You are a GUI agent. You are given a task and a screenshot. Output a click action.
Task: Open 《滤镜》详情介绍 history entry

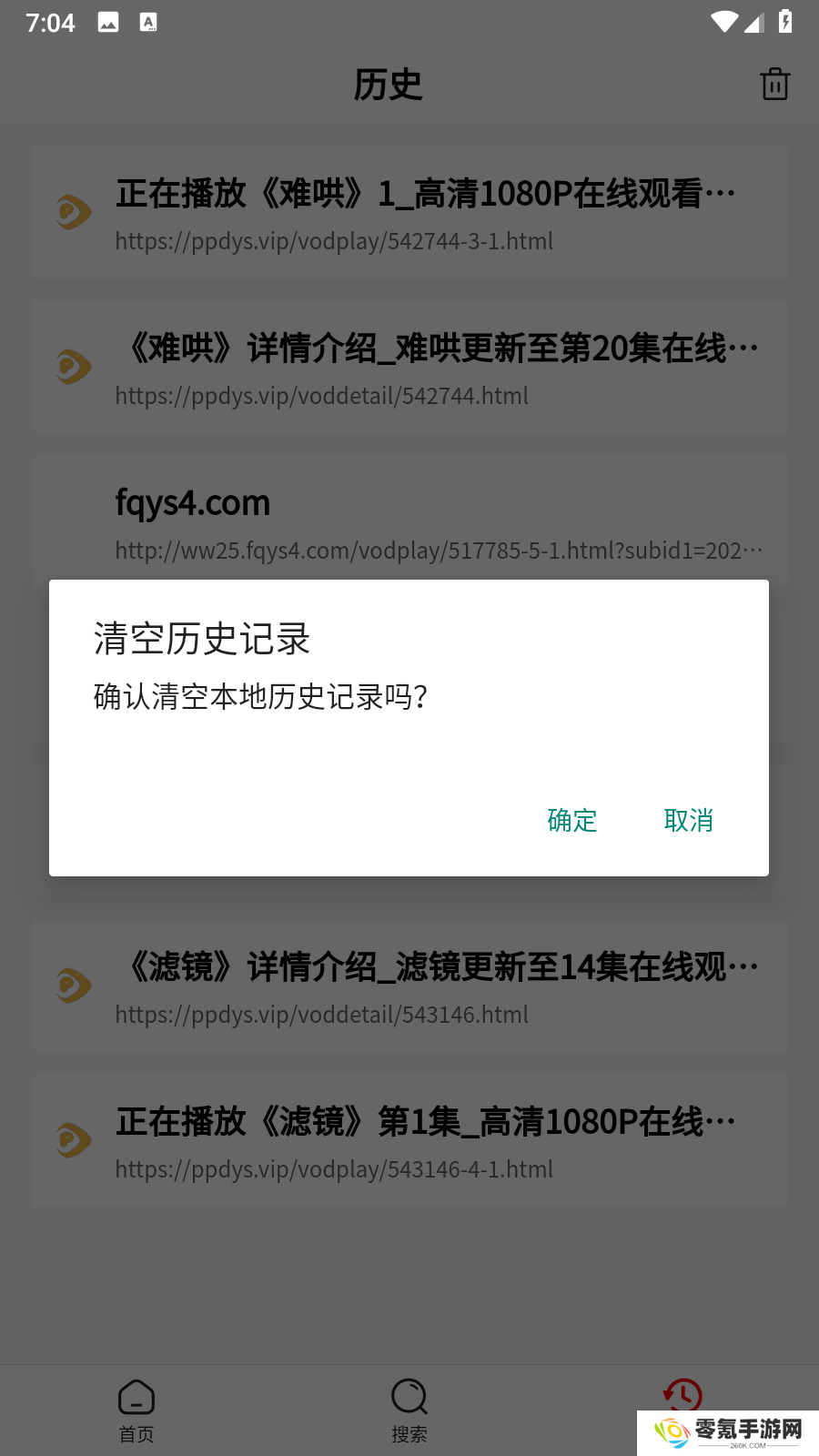pyautogui.click(x=410, y=986)
